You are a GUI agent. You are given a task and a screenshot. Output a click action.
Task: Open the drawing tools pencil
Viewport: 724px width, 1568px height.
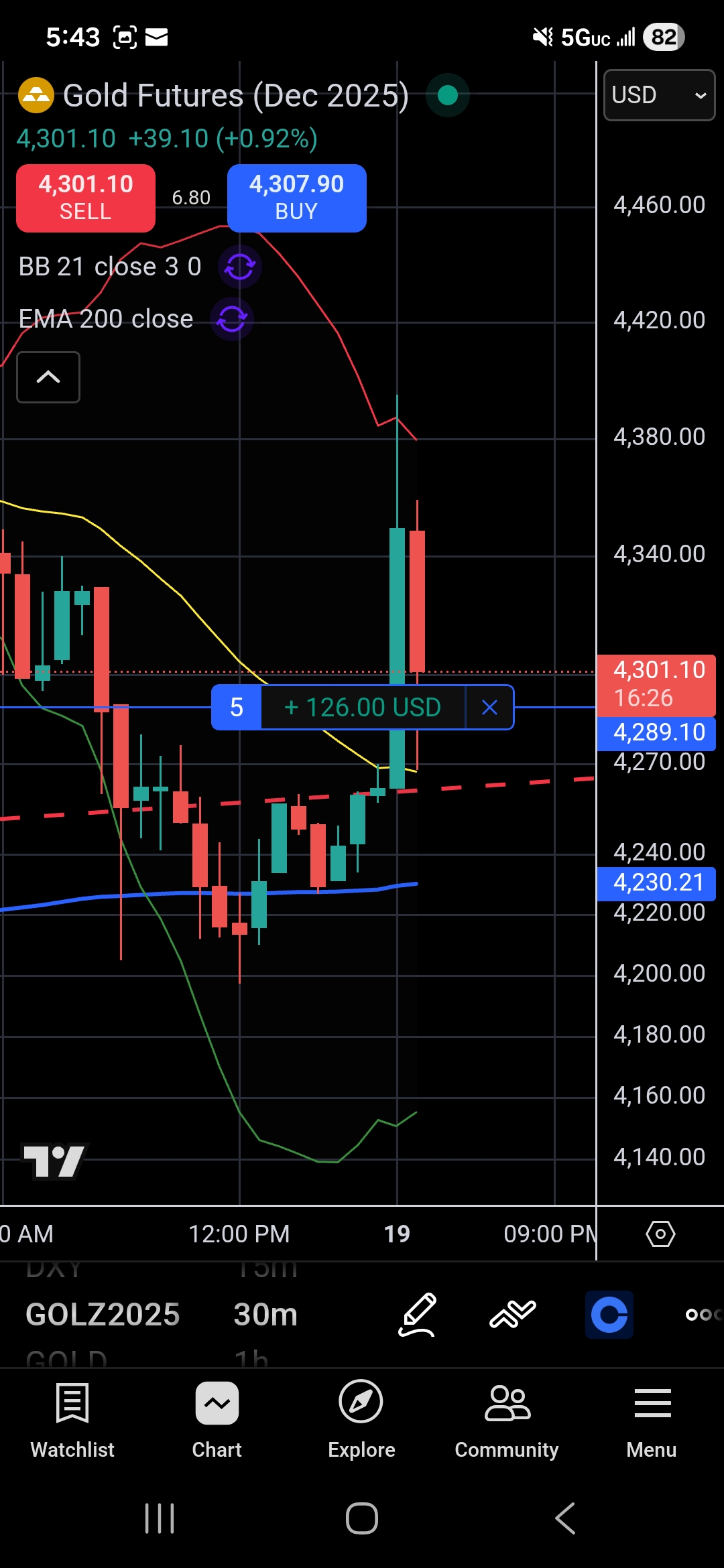tap(418, 1314)
